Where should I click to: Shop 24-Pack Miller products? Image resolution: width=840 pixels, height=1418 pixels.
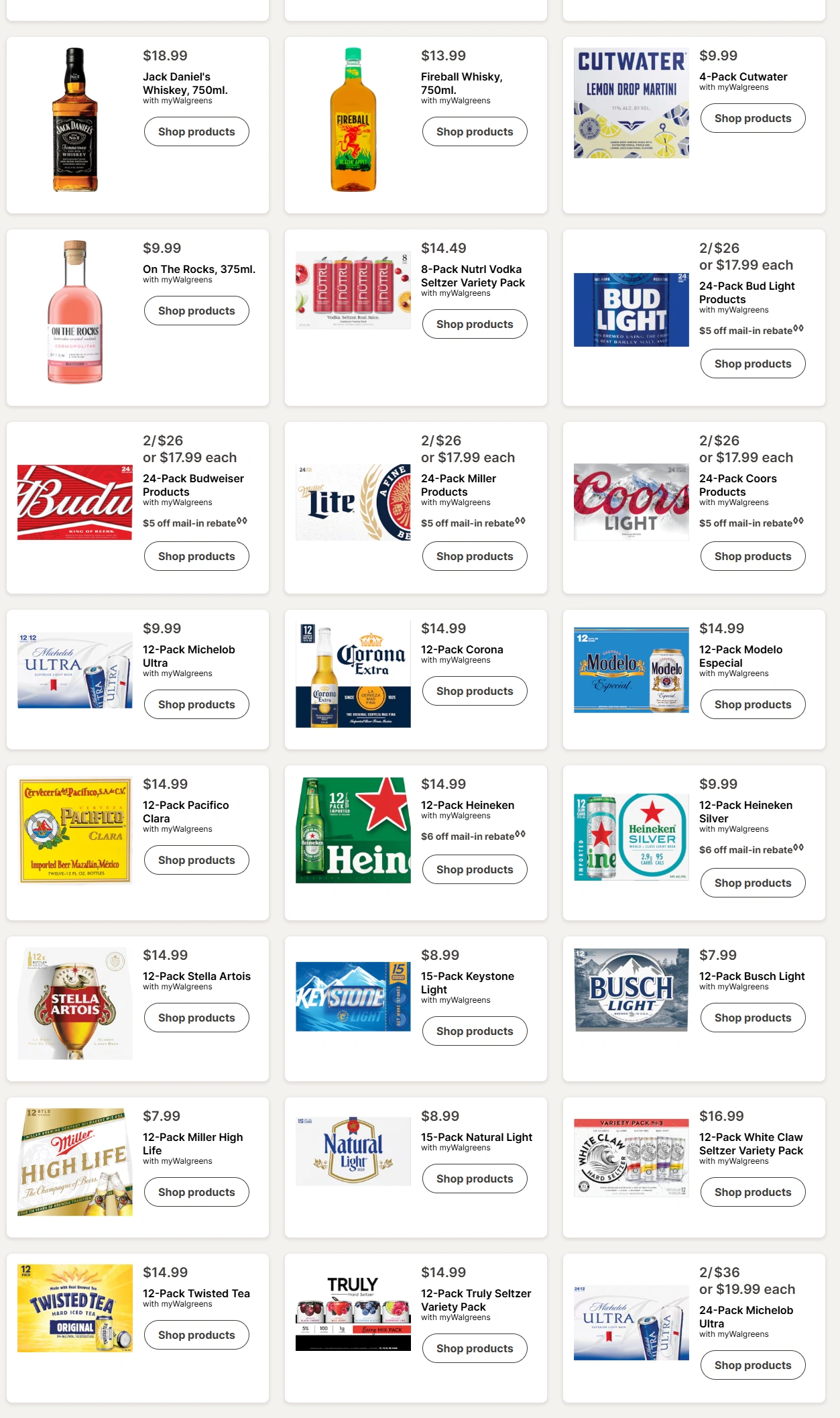click(475, 556)
